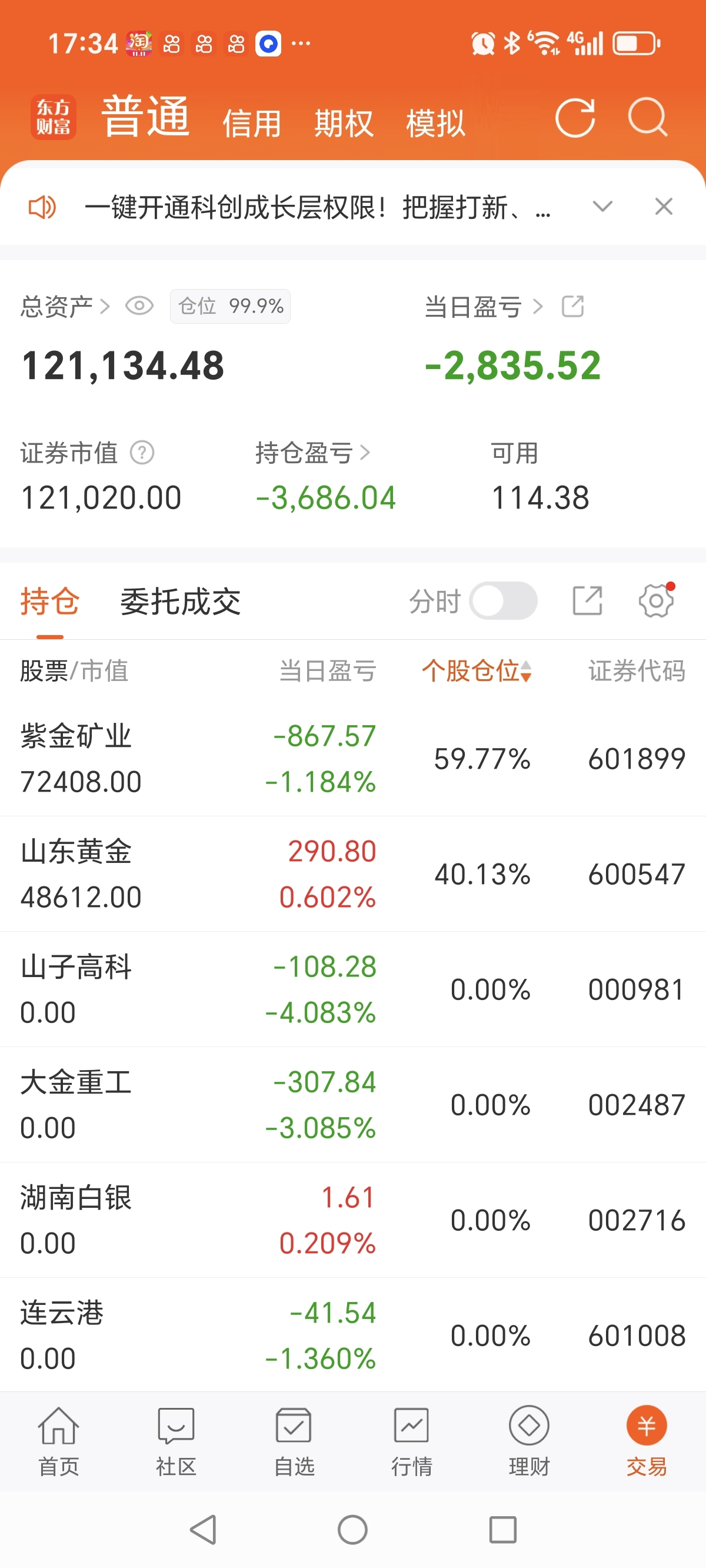The height and width of the screenshot is (1568, 706).
Task: Sort by 个股仓位 column
Action: tap(477, 671)
